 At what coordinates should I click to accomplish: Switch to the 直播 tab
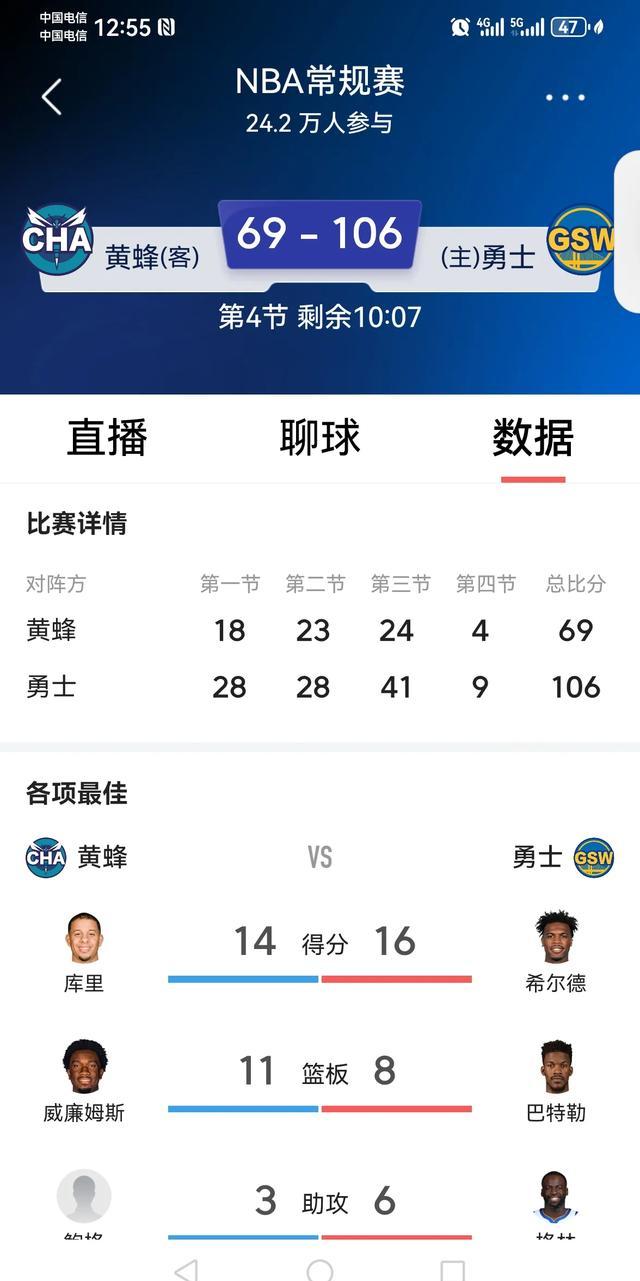pos(107,438)
